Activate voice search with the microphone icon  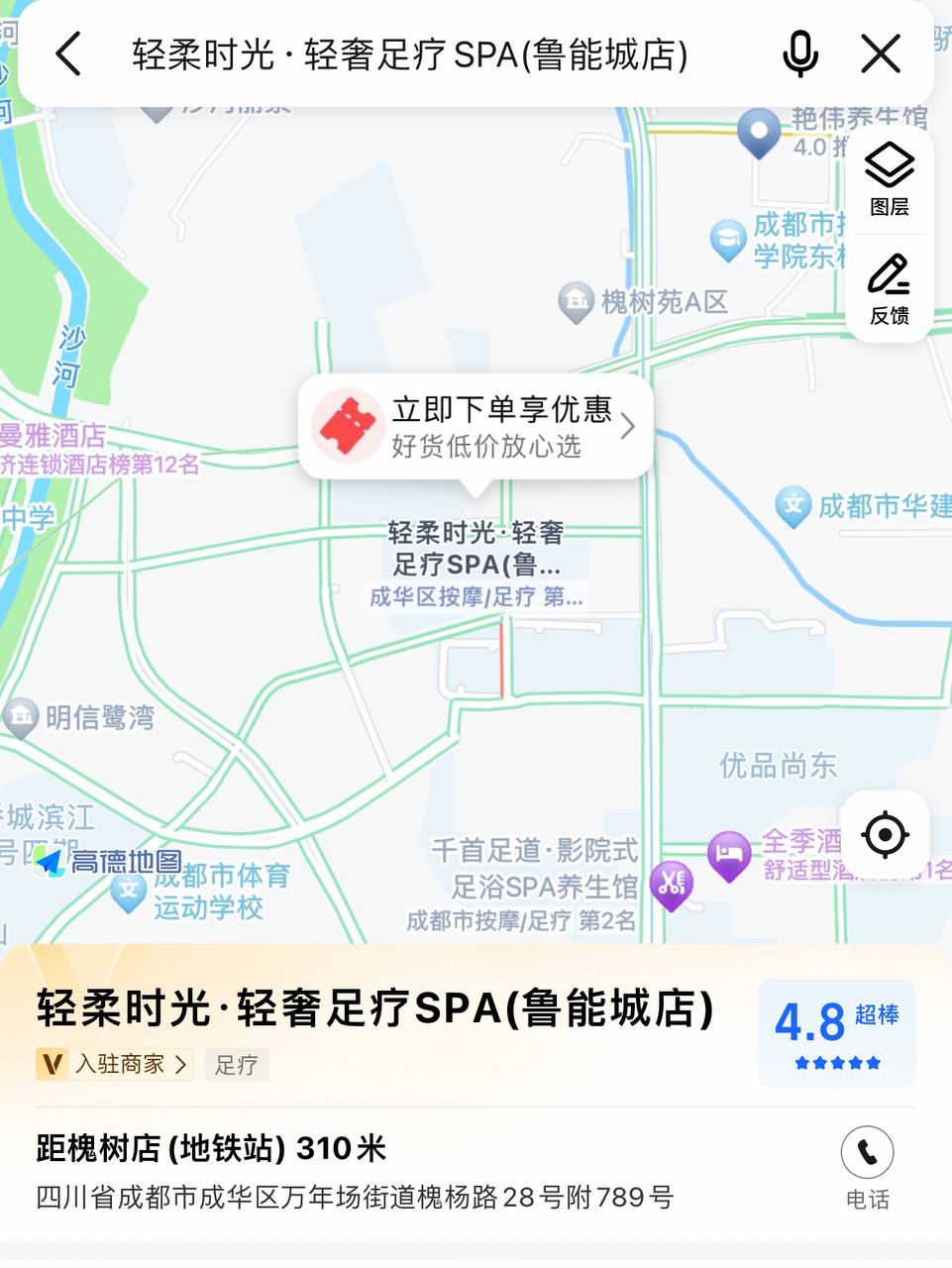(x=800, y=54)
